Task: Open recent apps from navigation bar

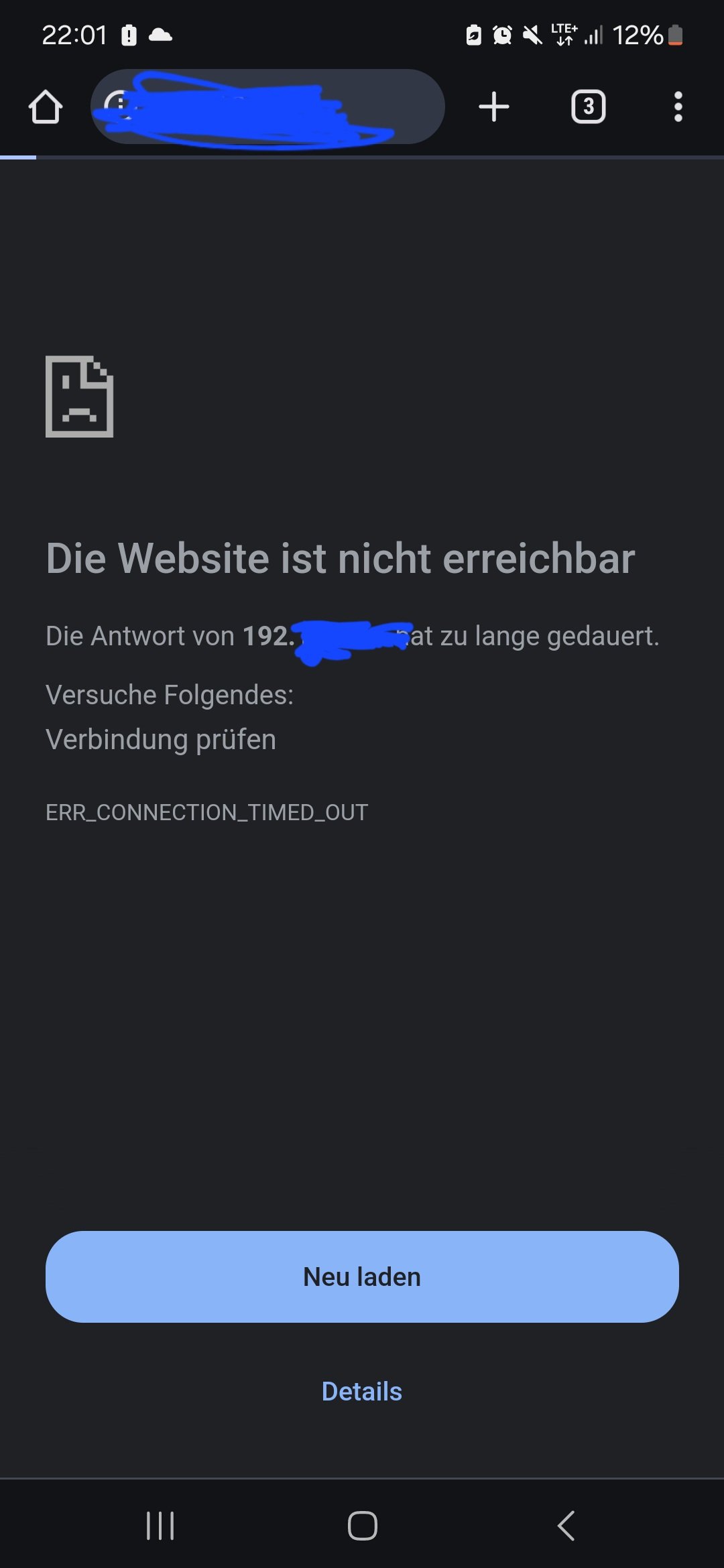Action: click(160, 1526)
